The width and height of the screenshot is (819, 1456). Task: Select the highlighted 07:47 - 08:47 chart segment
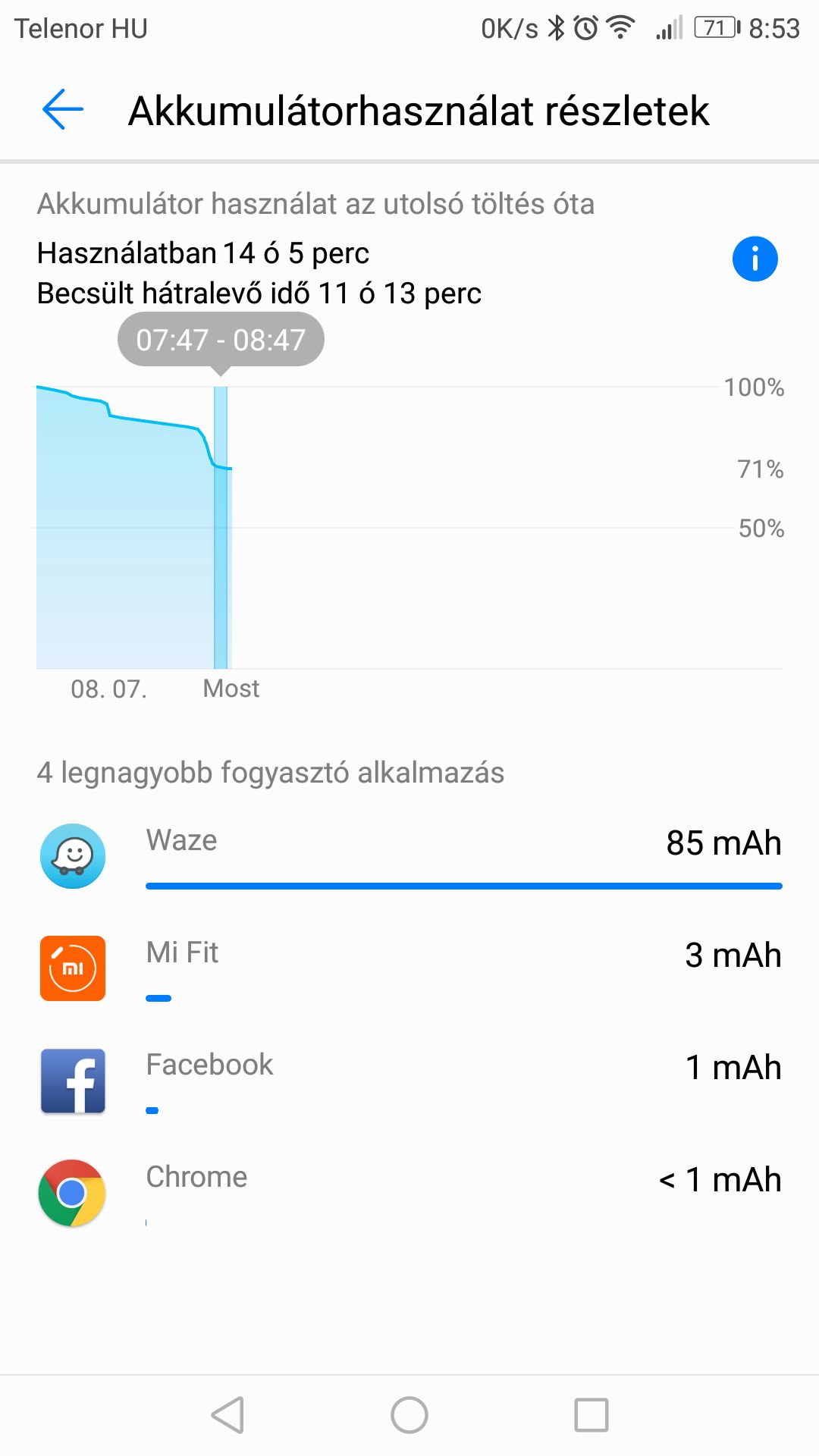coord(221,528)
